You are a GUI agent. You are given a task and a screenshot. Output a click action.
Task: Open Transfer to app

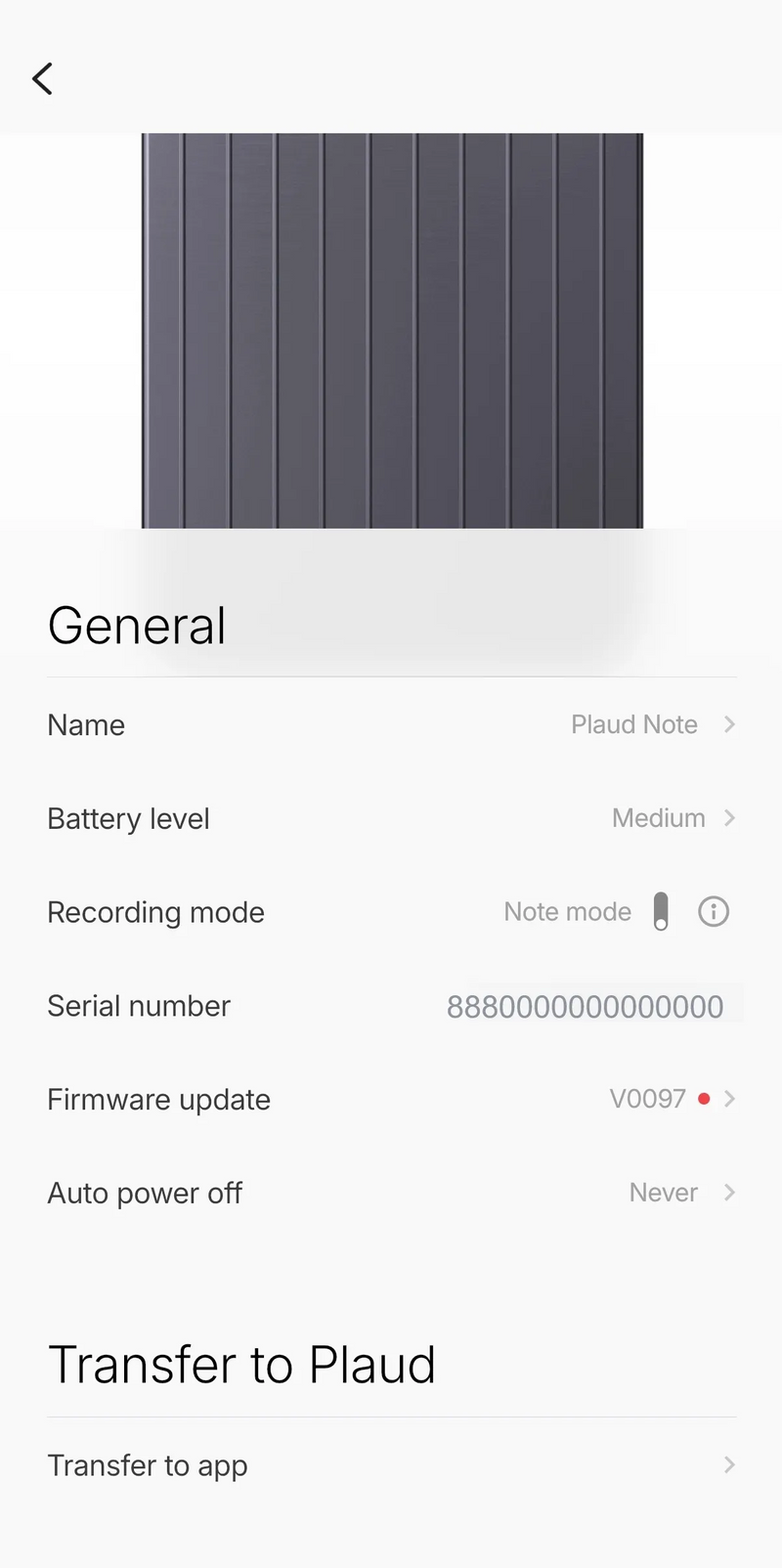pos(391,1465)
